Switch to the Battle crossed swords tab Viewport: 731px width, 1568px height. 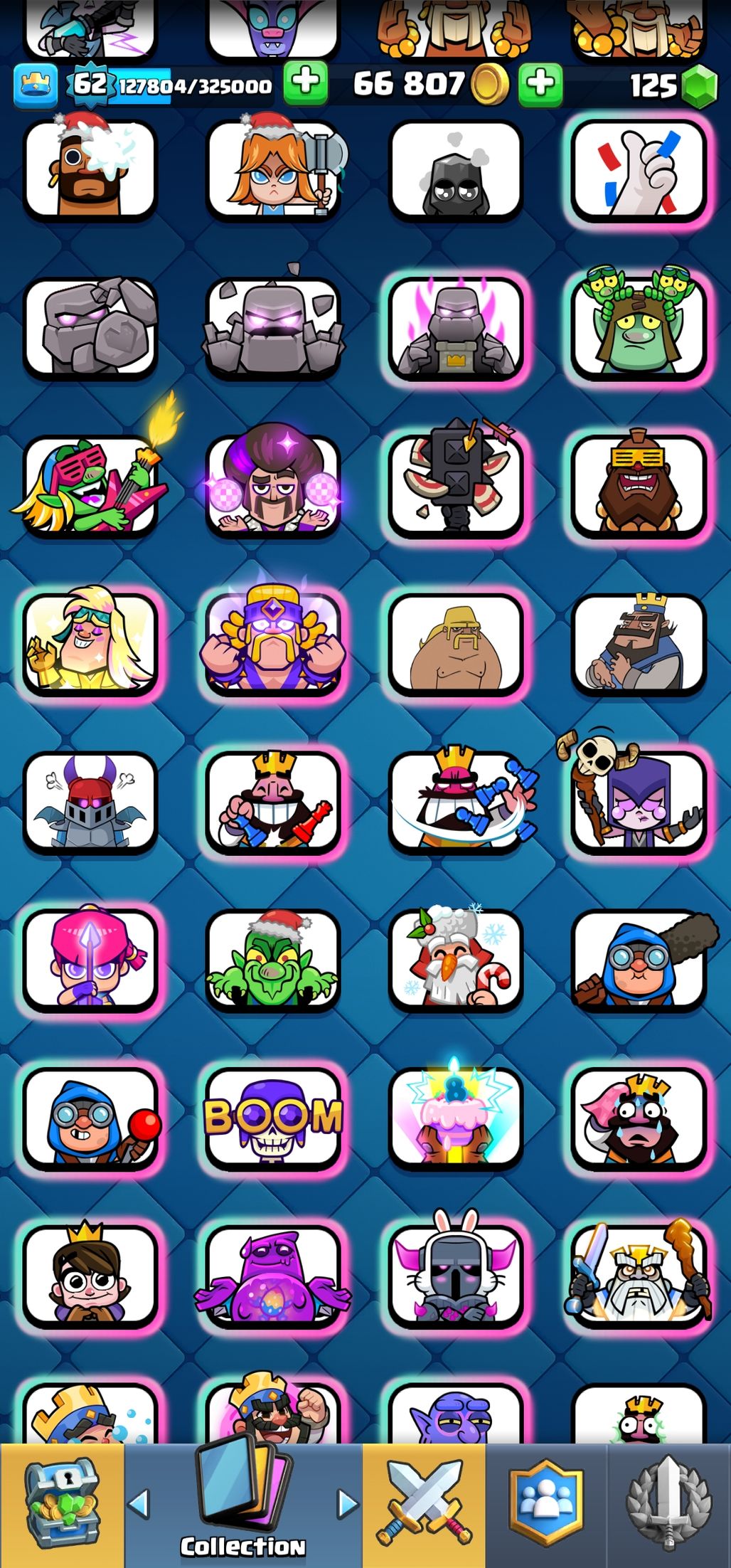[425, 1505]
